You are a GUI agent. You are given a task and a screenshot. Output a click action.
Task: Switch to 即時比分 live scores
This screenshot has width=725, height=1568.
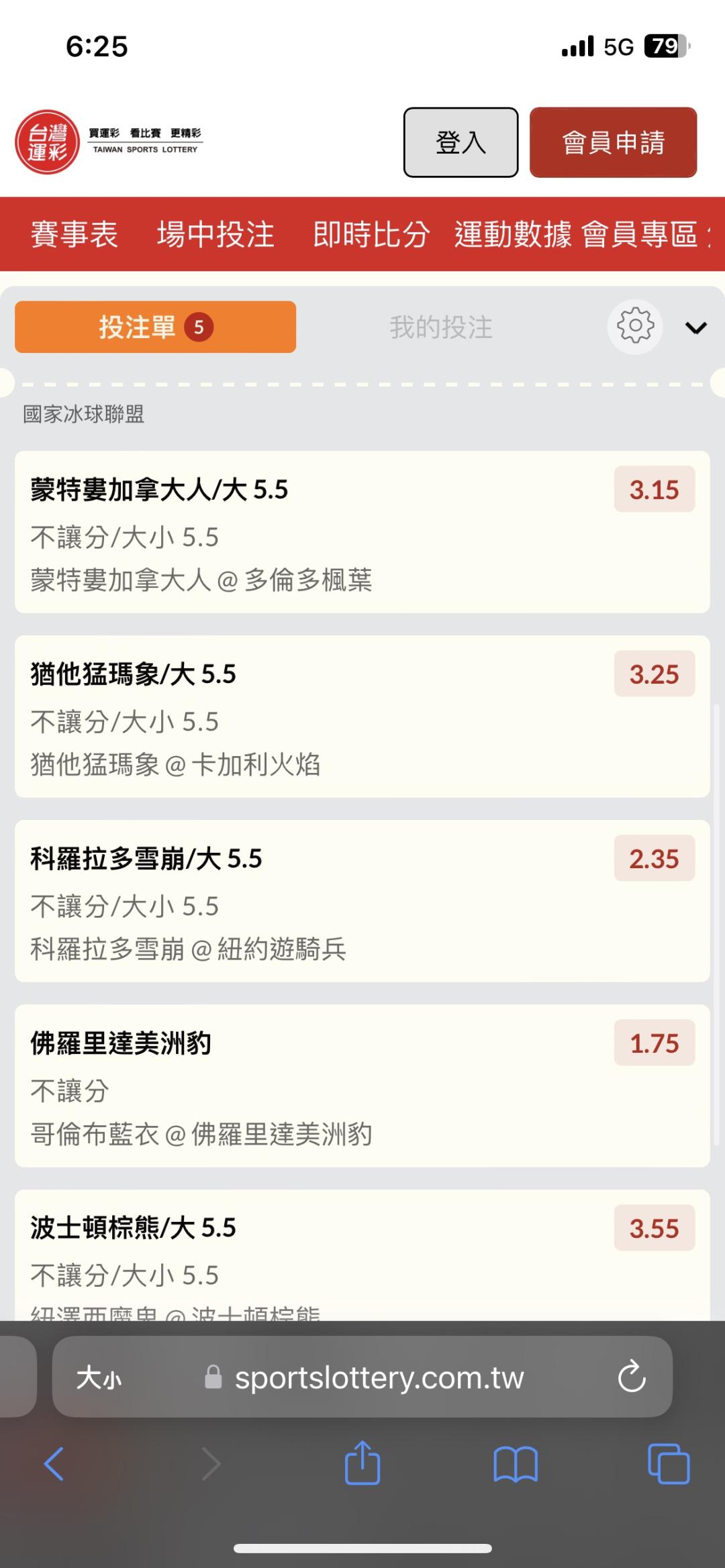(x=371, y=234)
